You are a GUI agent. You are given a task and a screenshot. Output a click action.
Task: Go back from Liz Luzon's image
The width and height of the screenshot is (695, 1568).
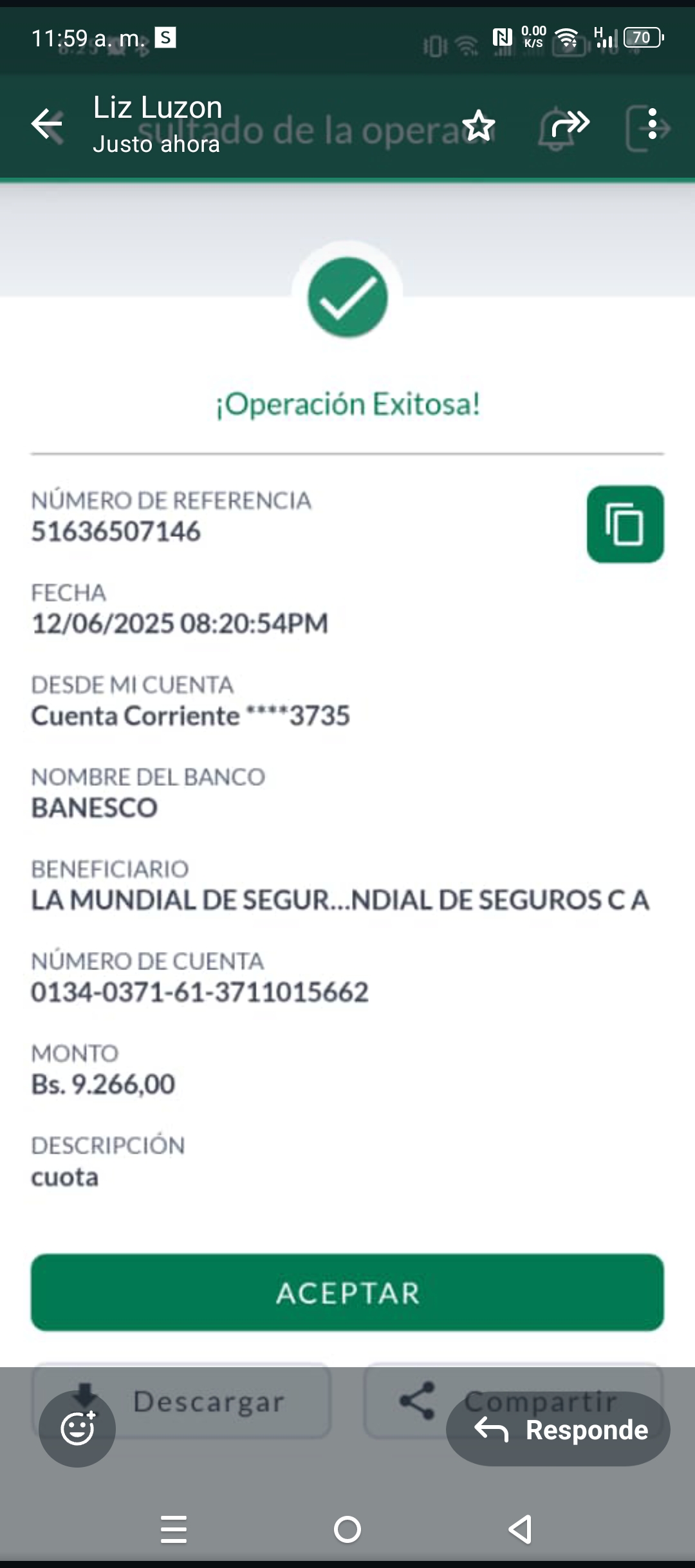click(48, 124)
